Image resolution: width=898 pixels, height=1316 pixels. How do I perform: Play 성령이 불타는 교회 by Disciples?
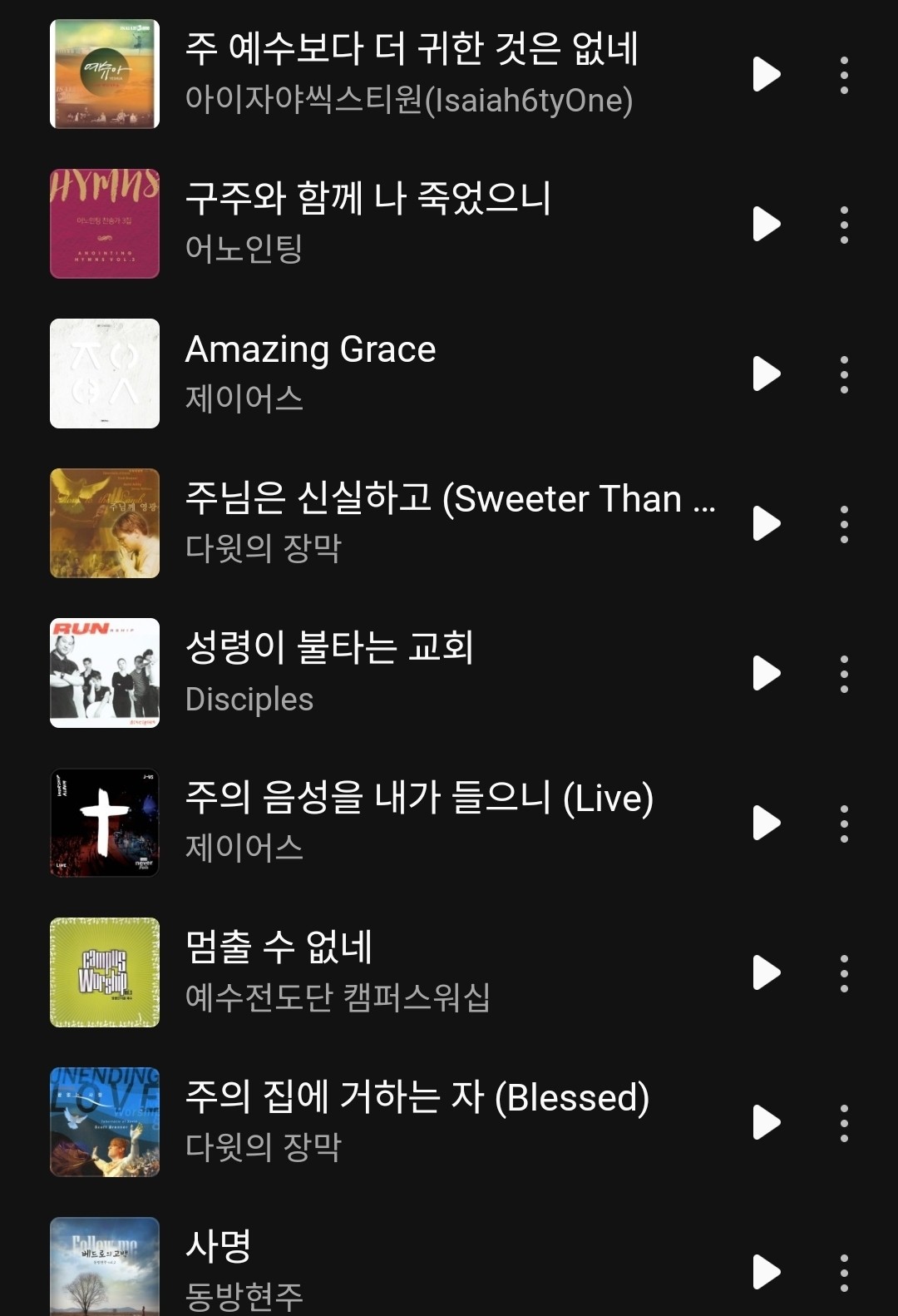(x=766, y=673)
